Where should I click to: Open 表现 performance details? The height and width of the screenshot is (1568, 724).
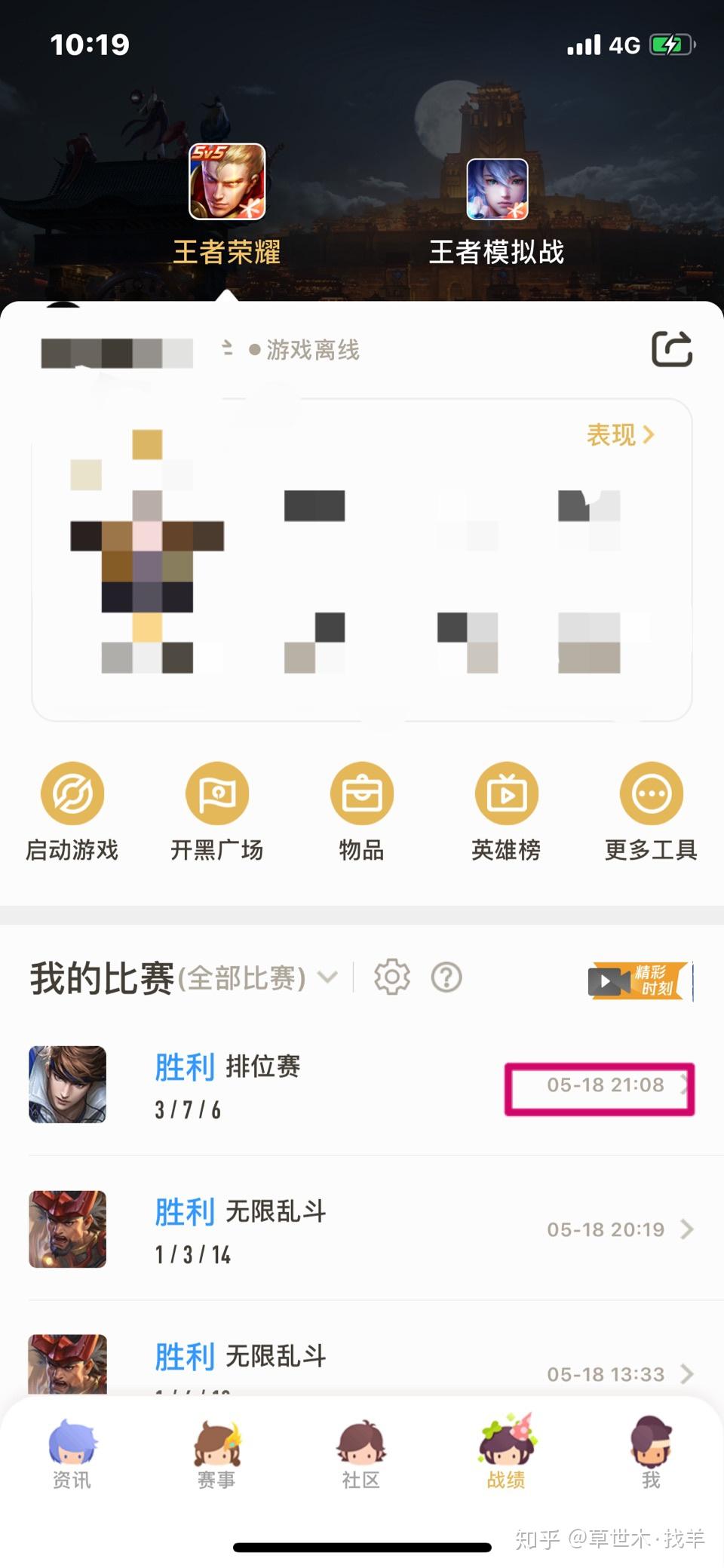point(620,434)
